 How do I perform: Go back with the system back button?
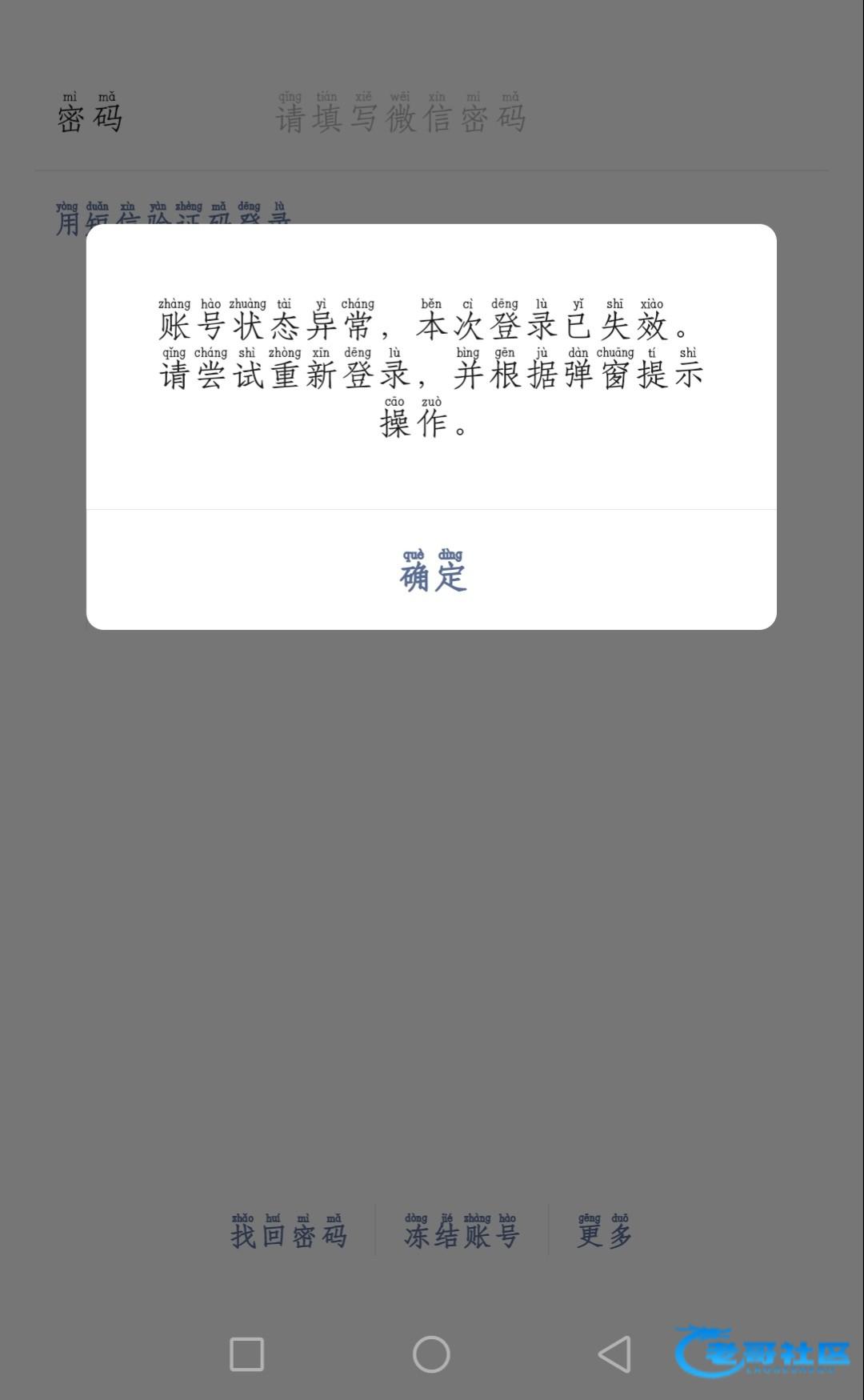click(614, 1354)
